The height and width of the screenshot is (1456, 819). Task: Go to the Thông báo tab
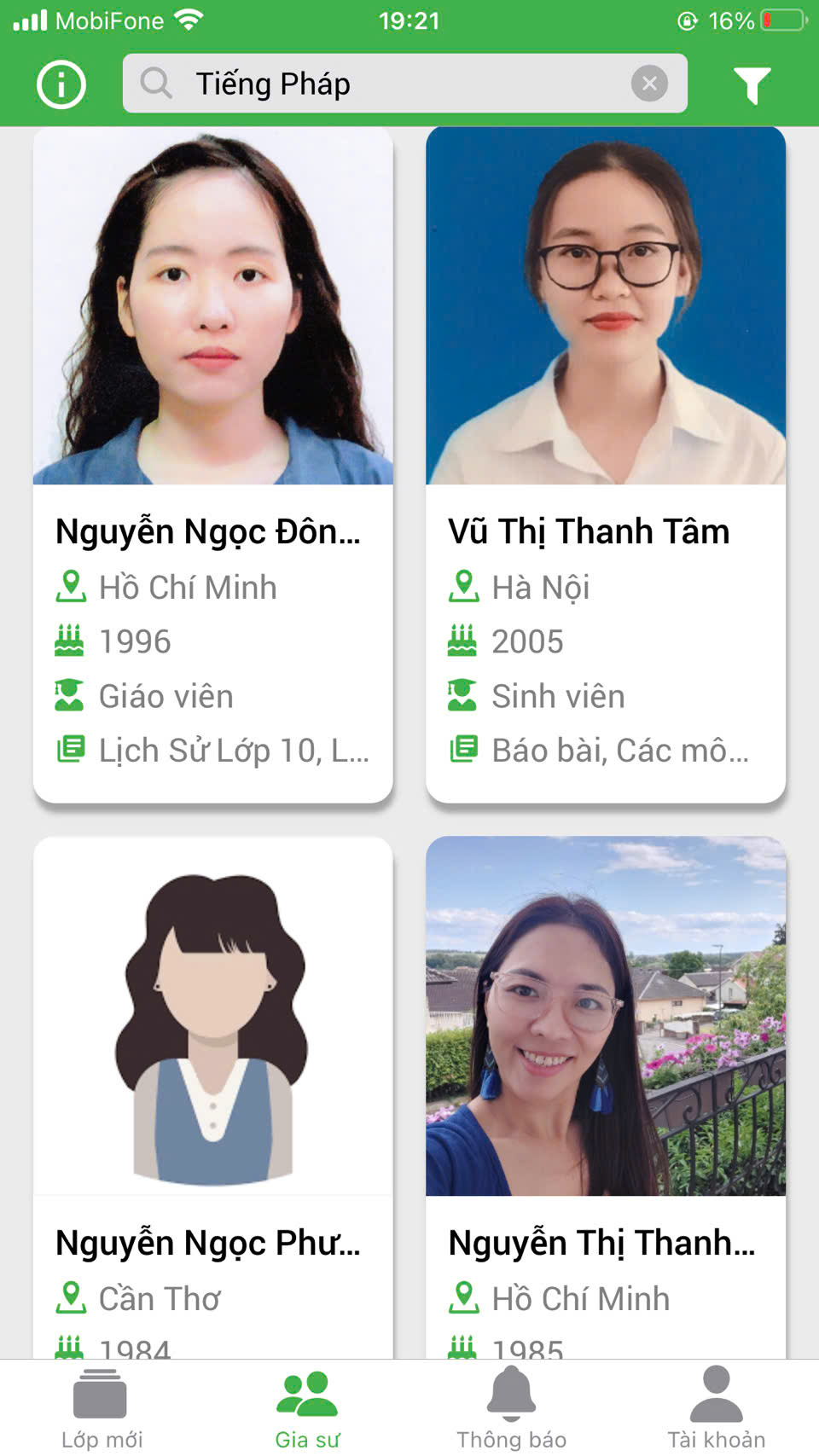tap(511, 1407)
